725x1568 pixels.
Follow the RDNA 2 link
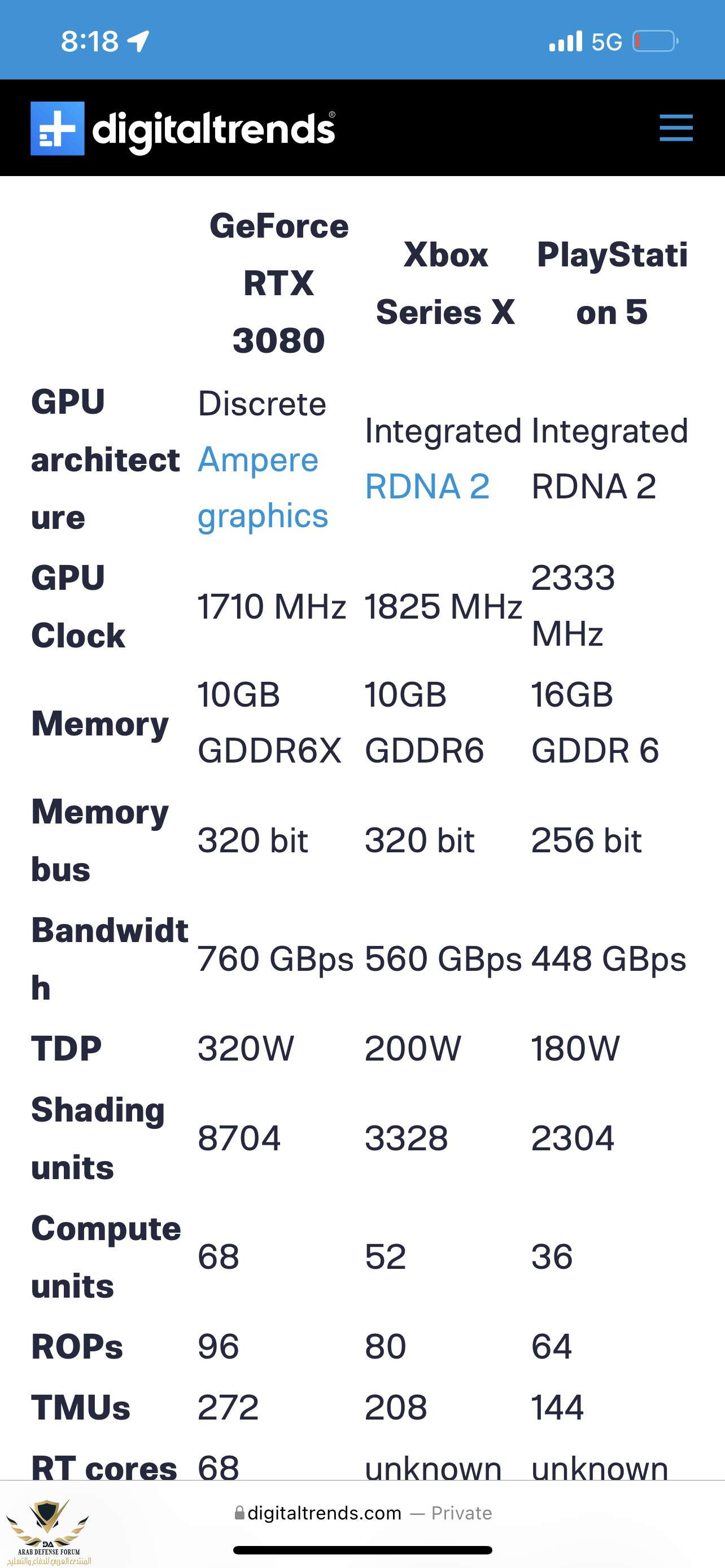pos(427,487)
